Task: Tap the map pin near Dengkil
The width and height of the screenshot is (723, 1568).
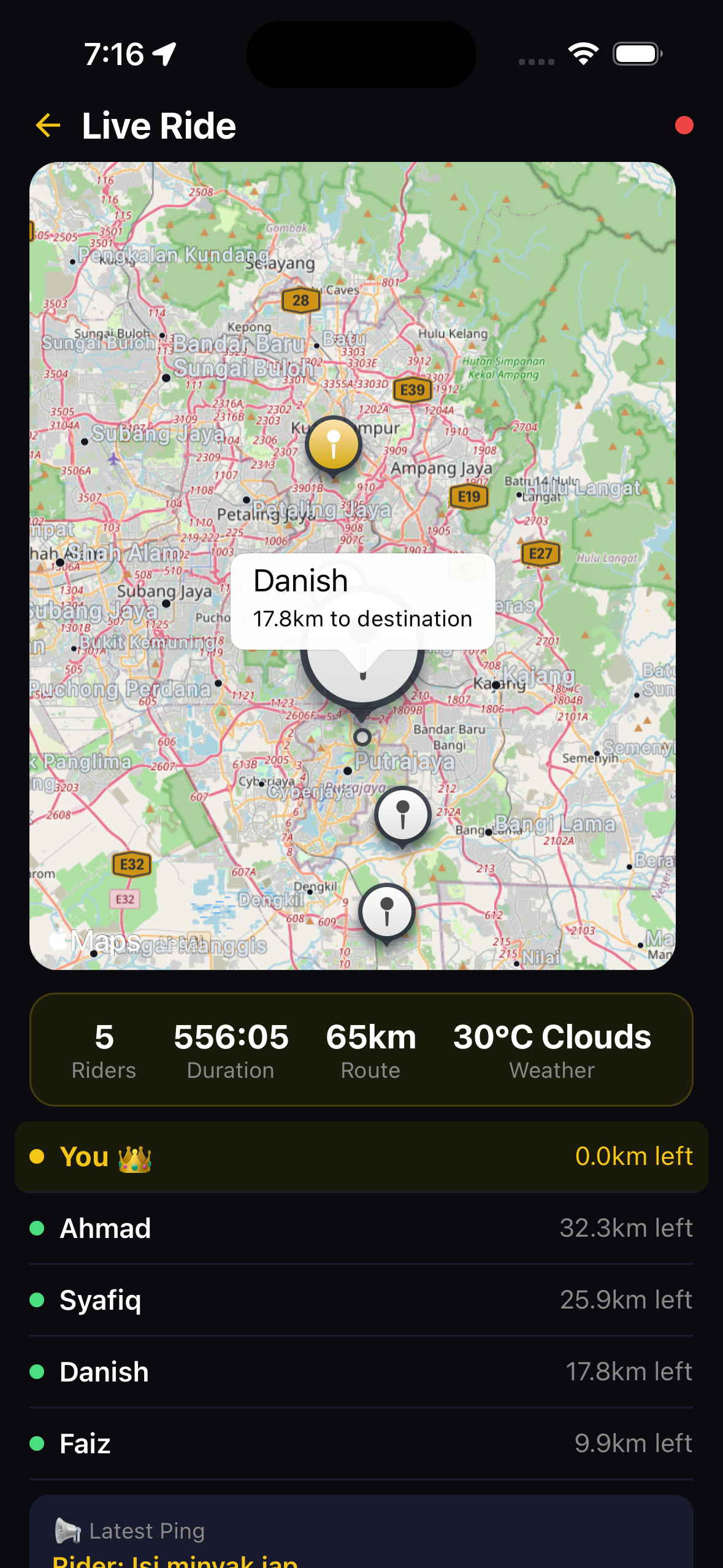Action: point(387,913)
